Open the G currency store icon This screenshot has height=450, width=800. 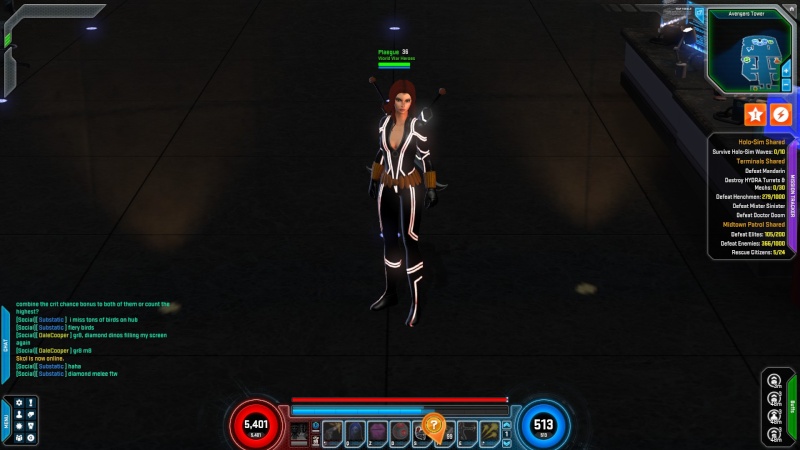tap(31, 438)
